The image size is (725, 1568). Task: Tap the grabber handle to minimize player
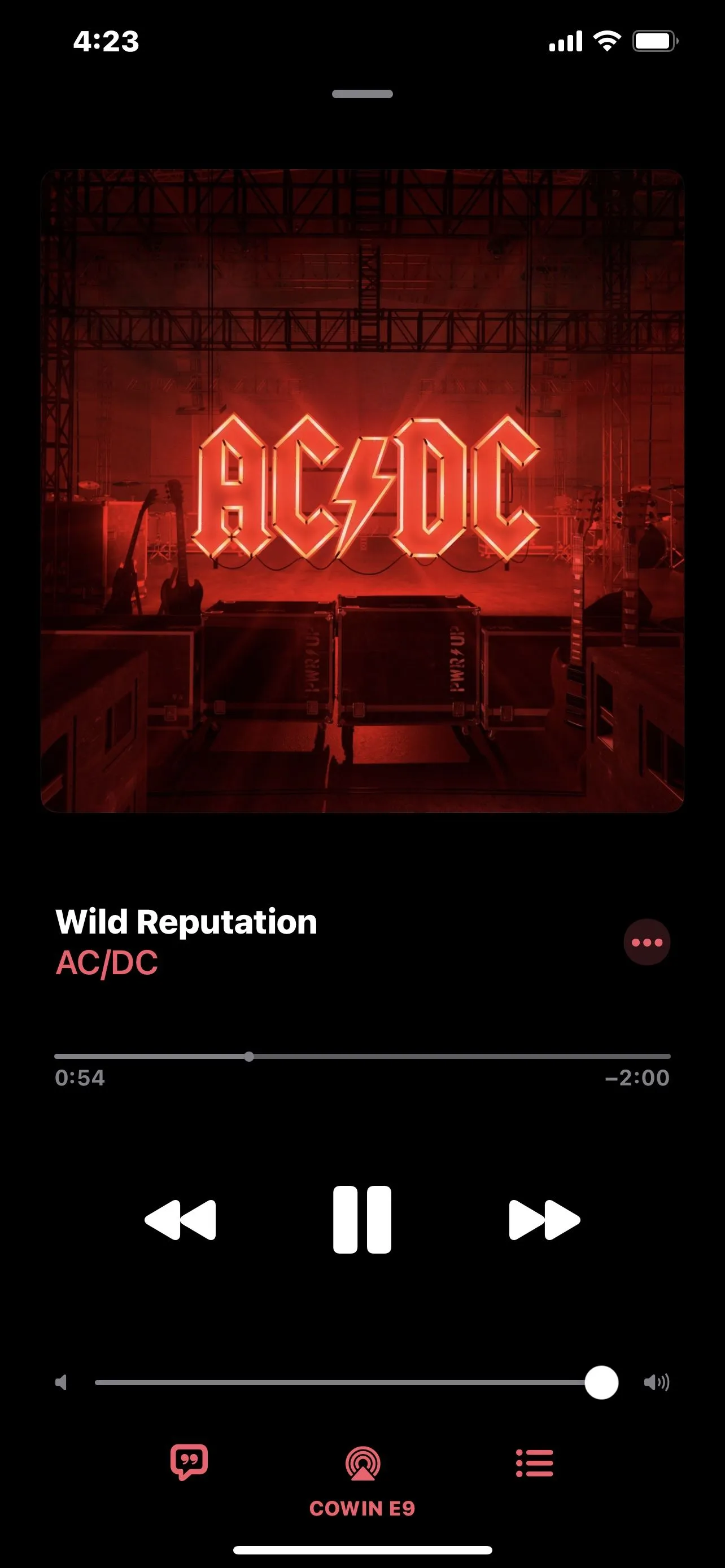point(362,94)
